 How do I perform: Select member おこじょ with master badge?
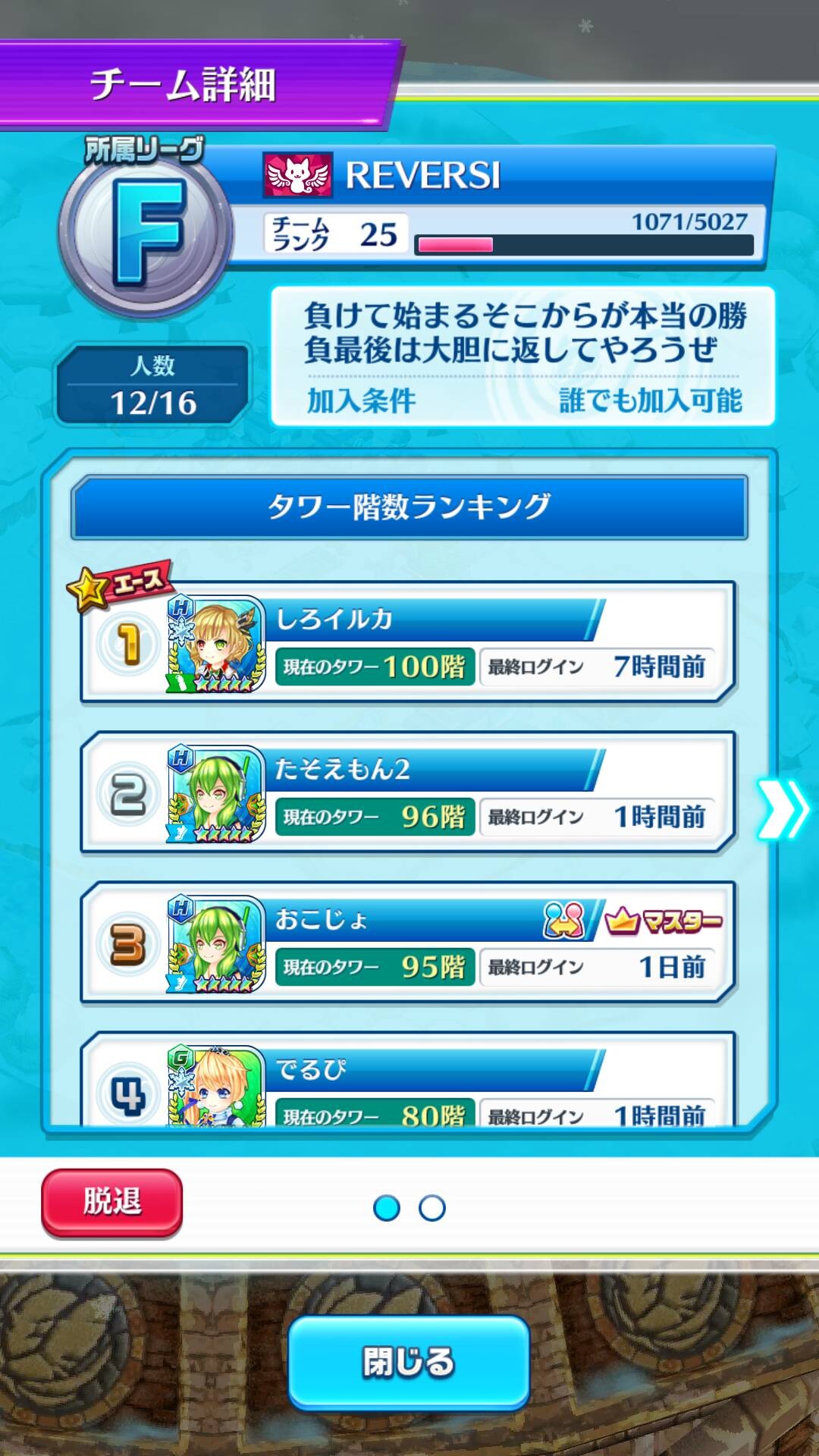pos(408,943)
